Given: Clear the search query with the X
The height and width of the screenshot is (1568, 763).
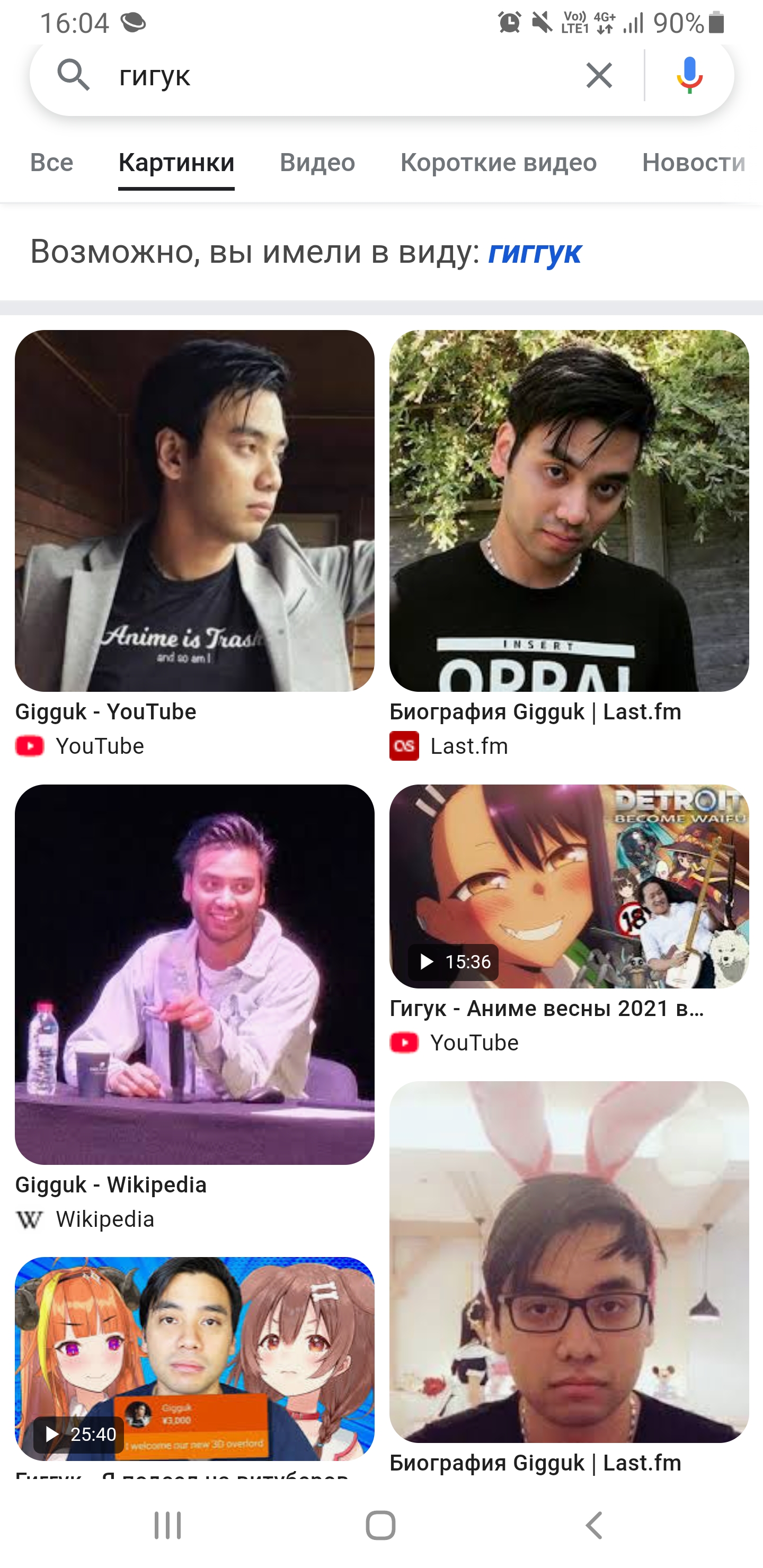Looking at the screenshot, I should 599,75.
